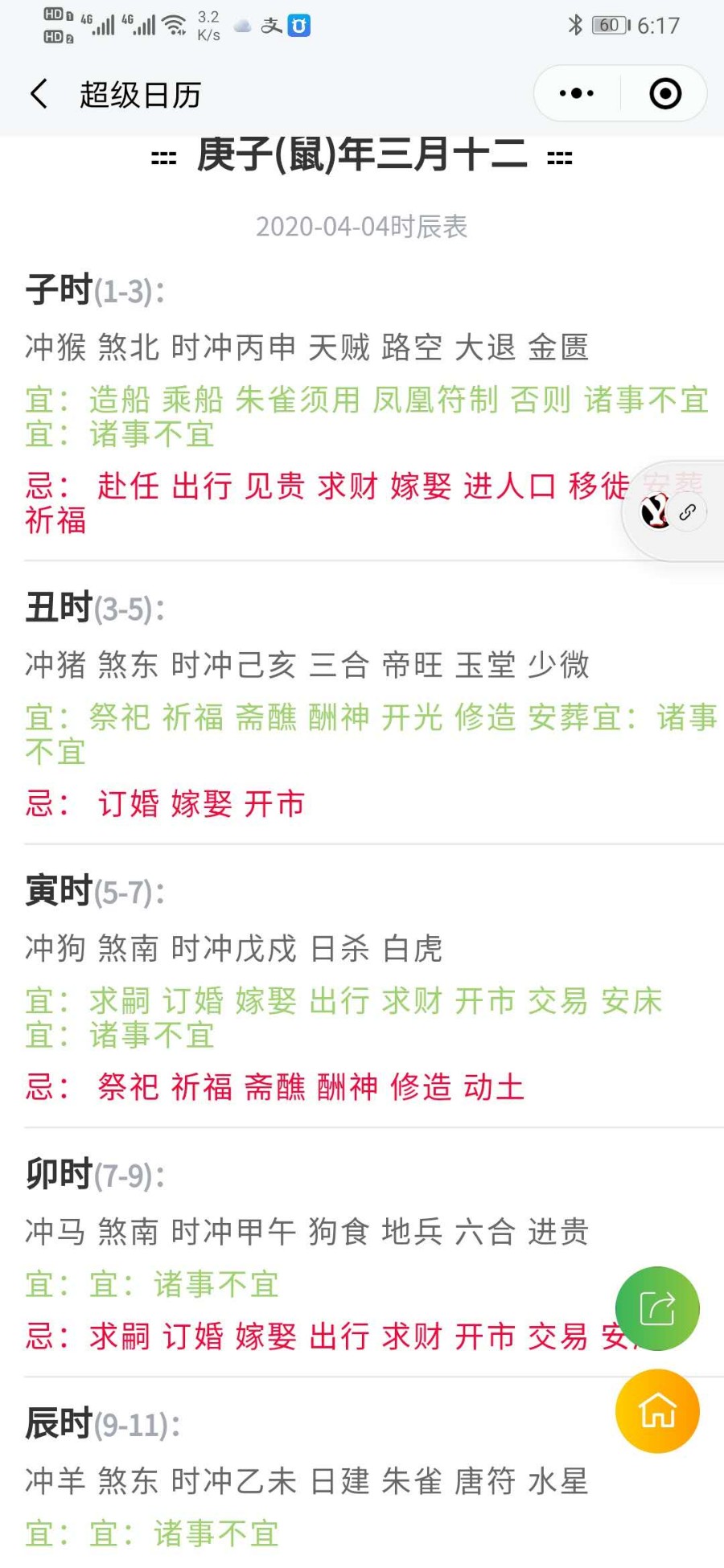Tap the red 忌 label under 丑时

[42, 804]
